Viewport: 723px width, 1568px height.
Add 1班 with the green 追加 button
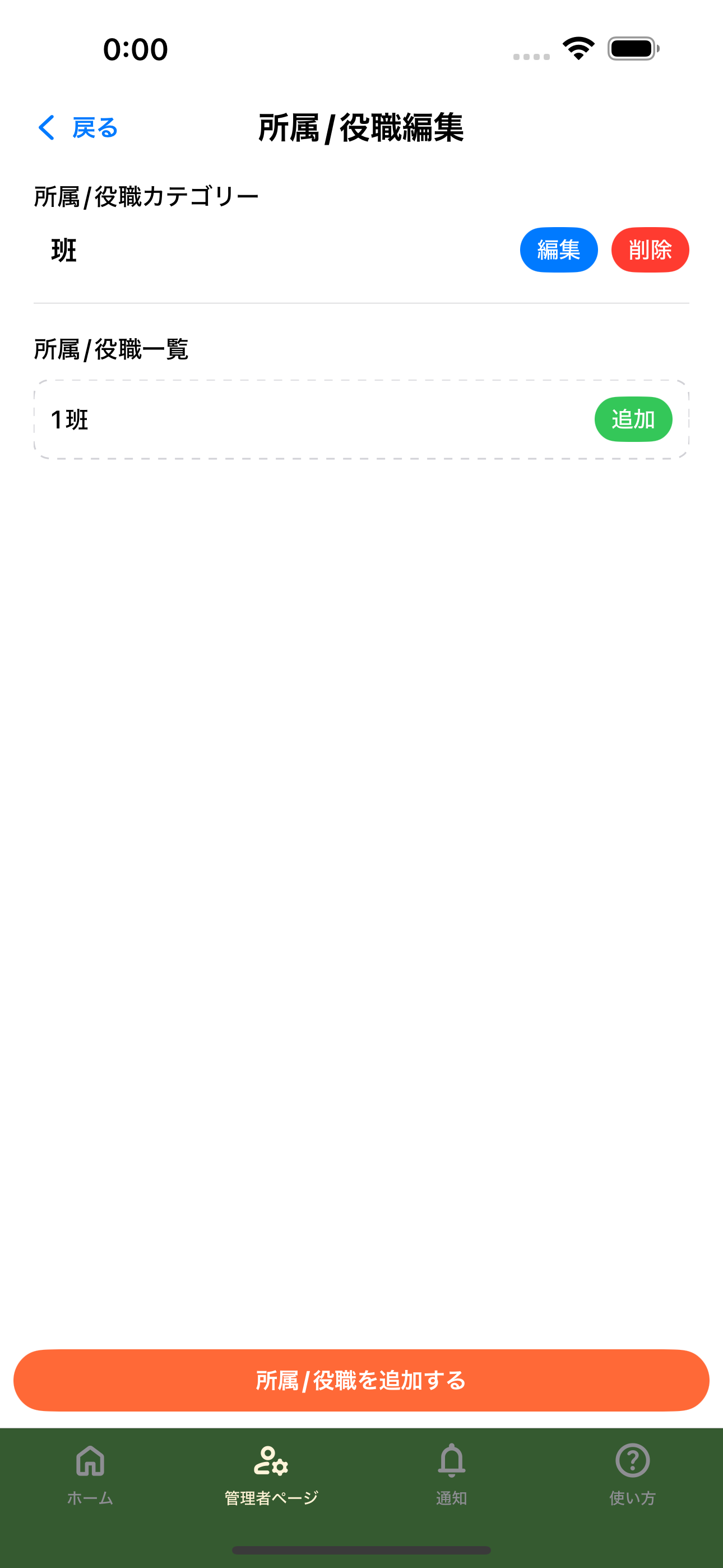pyautogui.click(x=632, y=419)
